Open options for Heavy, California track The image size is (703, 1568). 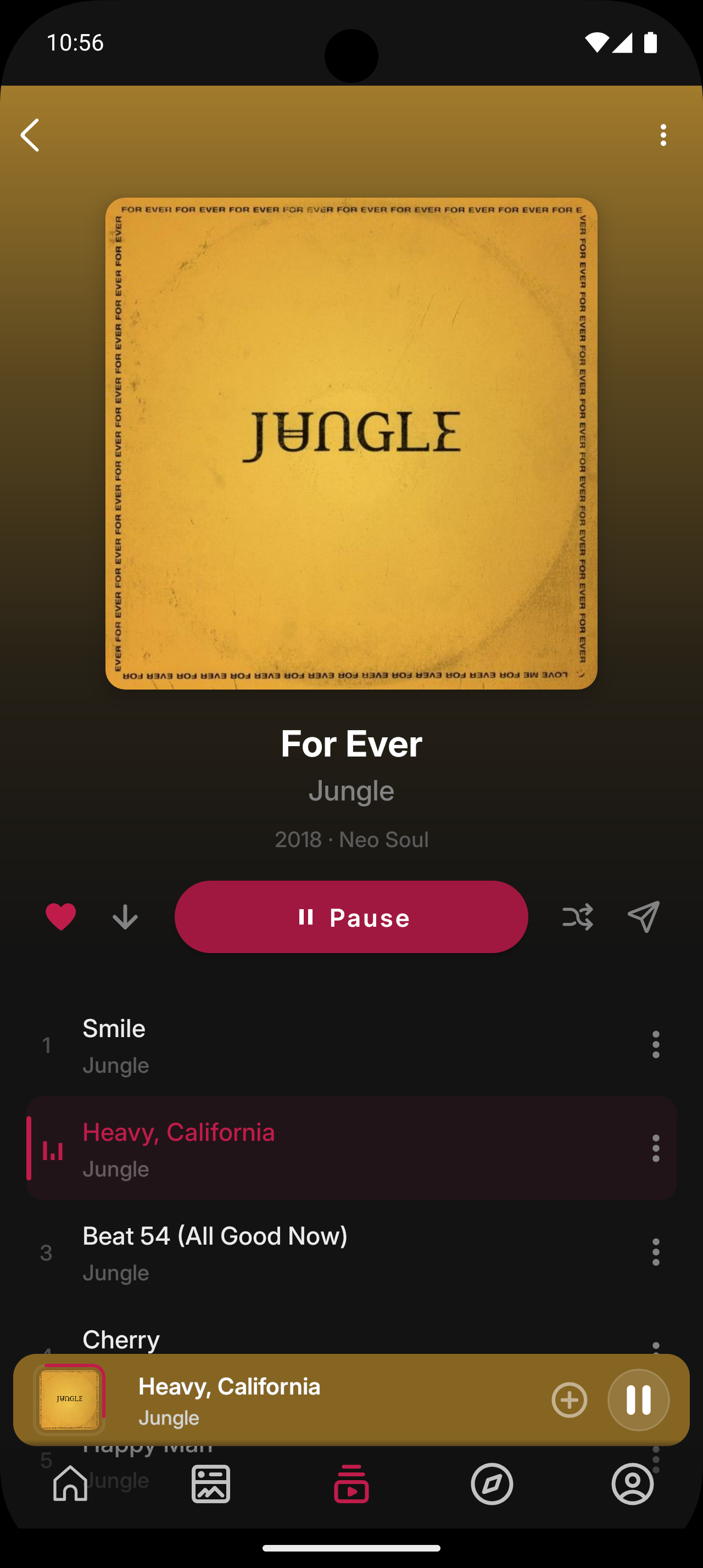point(656,1149)
